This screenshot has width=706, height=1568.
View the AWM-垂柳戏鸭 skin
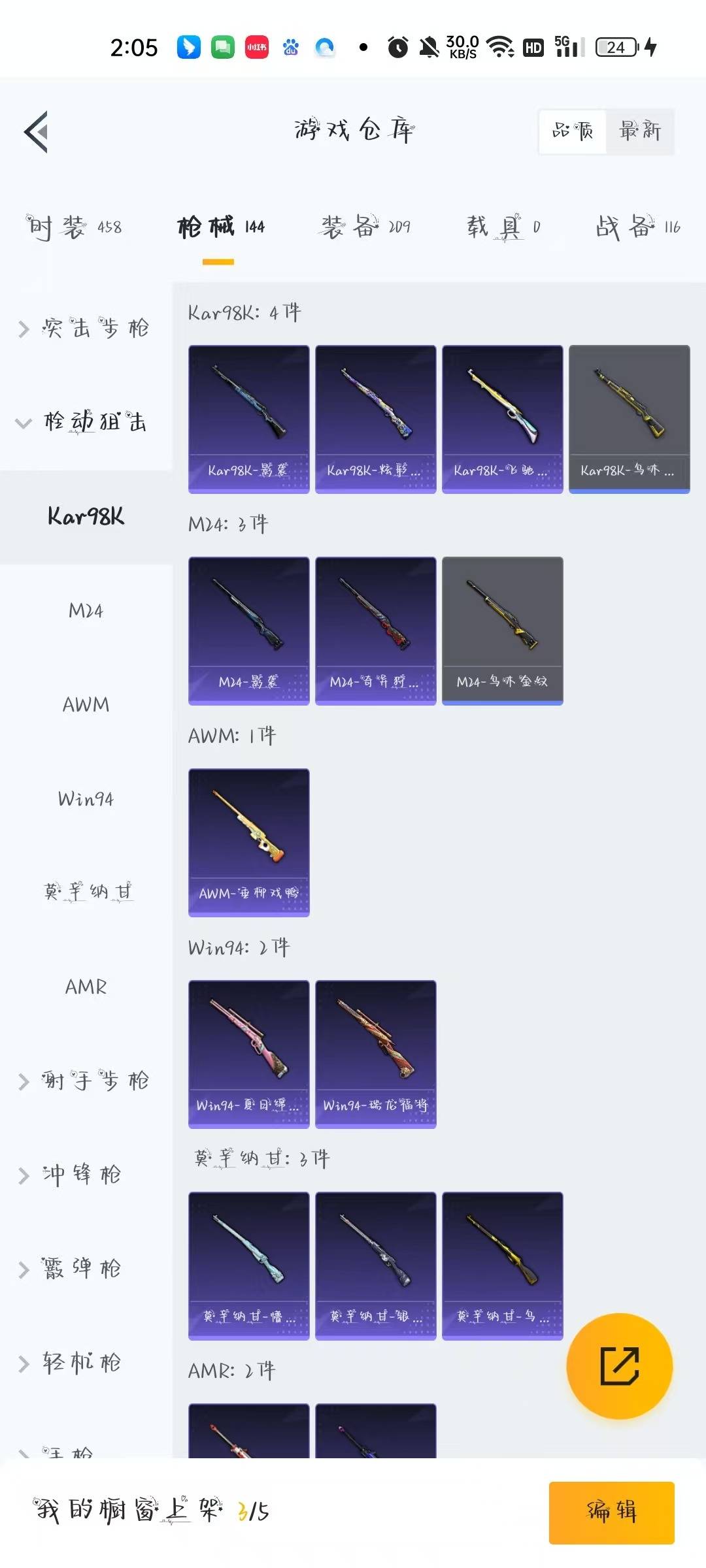click(x=248, y=842)
